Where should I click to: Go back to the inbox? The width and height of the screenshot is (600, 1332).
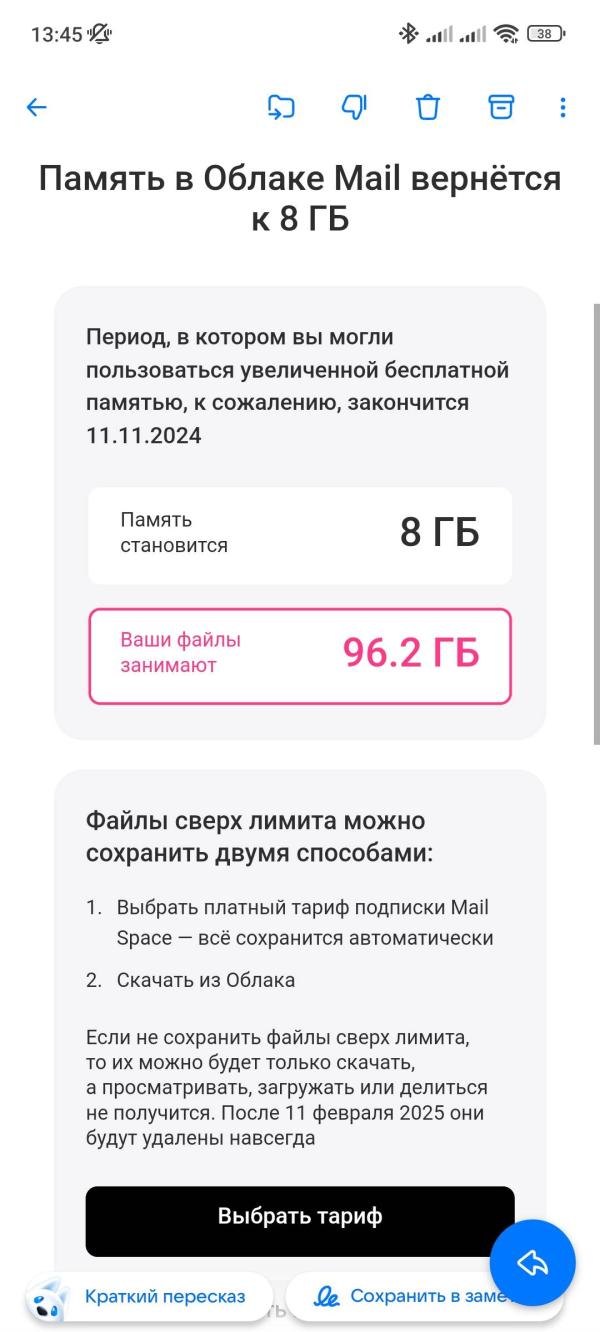click(37, 107)
